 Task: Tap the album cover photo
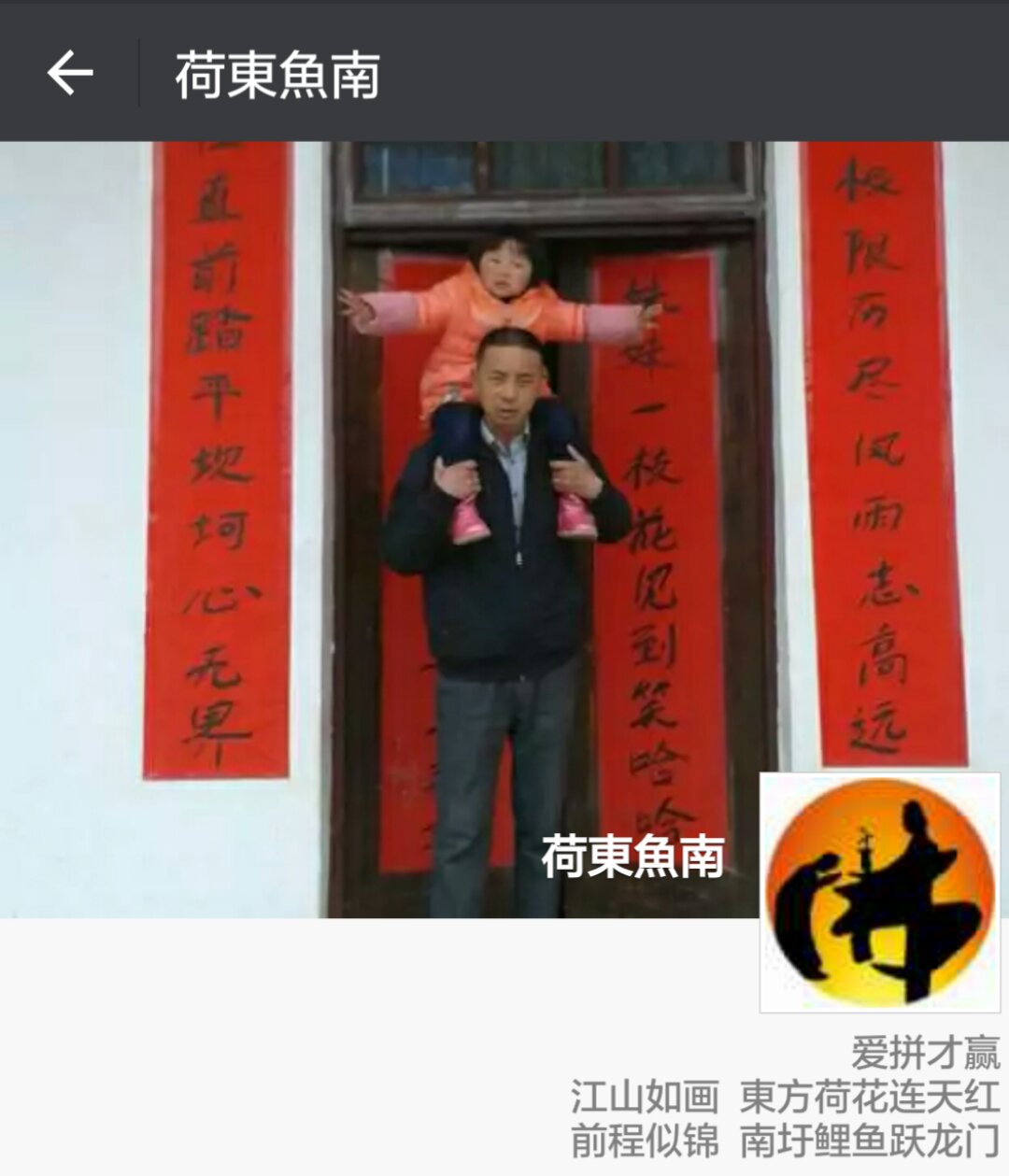[374, 523]
